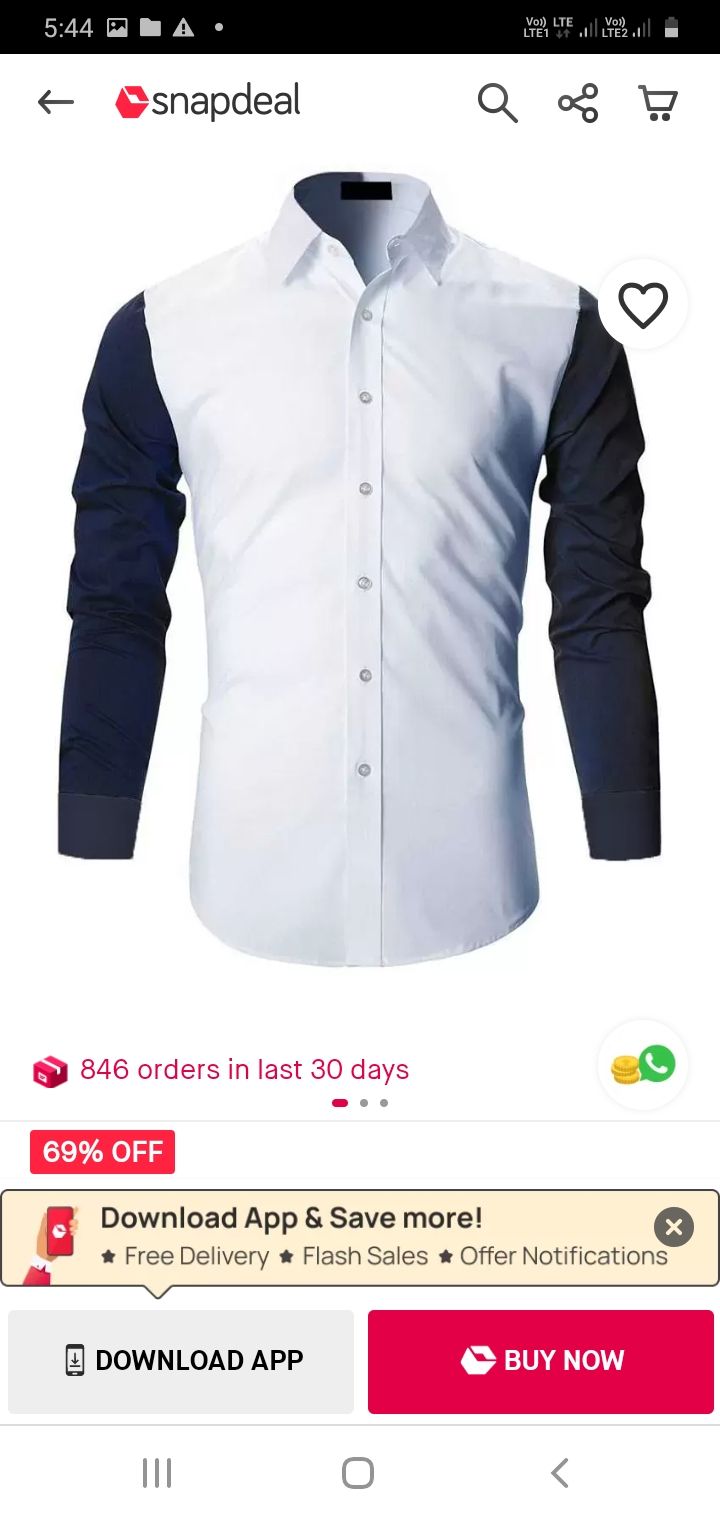Add the shirt to wishlist
720x1520 pixels.
click(x=643, y=305)
